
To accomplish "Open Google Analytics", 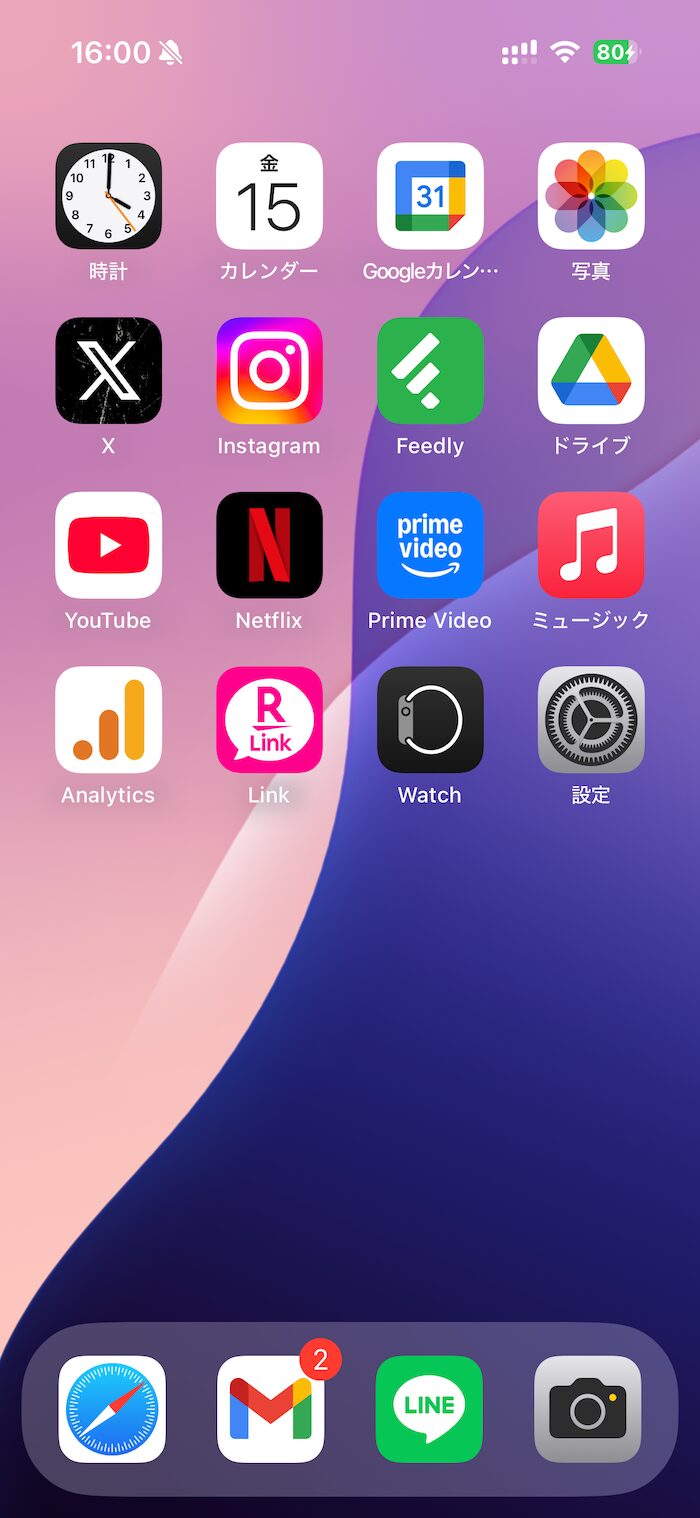I will coord(108,720).
